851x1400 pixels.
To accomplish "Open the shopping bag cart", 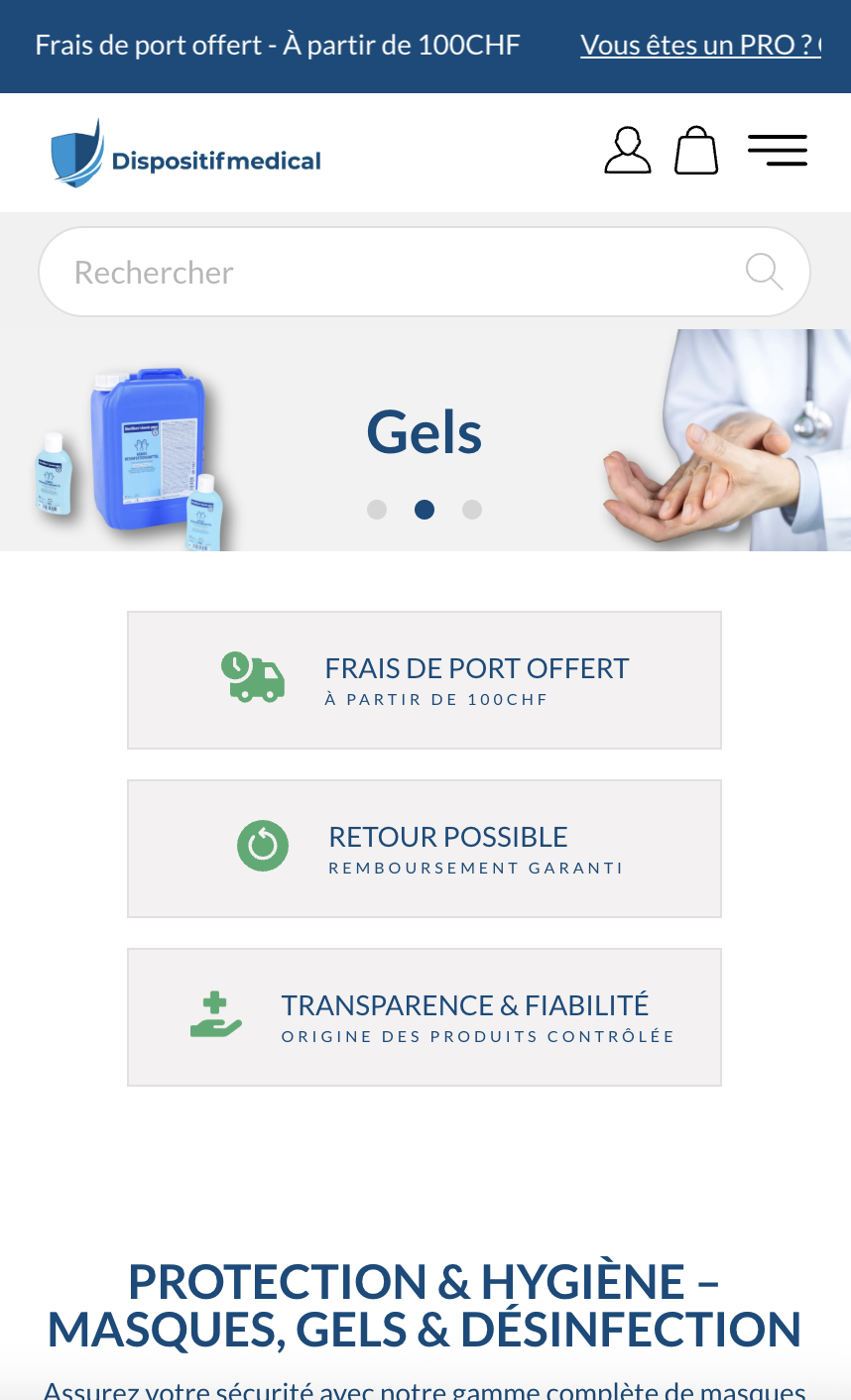I will tap(696, 151).
